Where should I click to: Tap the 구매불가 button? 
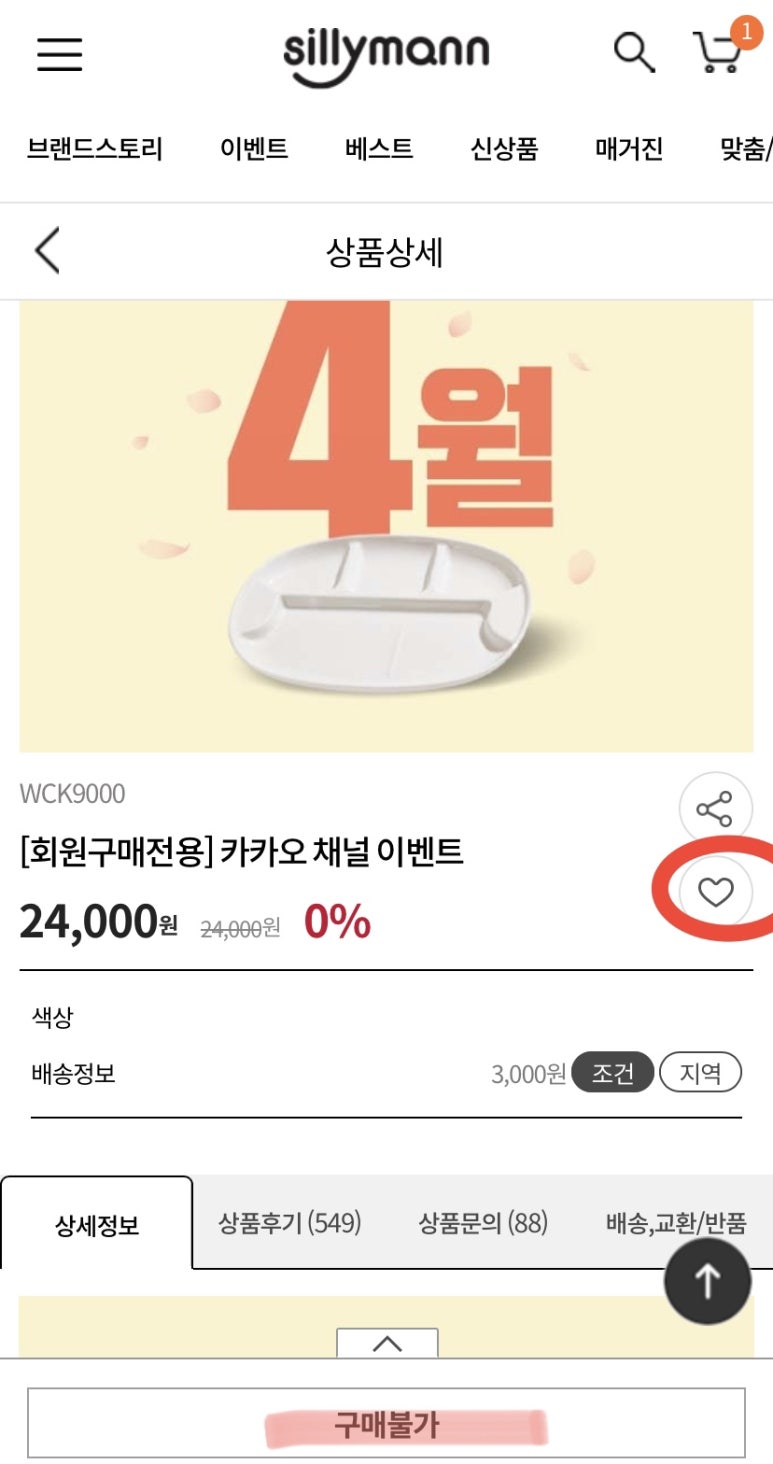pyautogui.click(x=386, y=1423)
